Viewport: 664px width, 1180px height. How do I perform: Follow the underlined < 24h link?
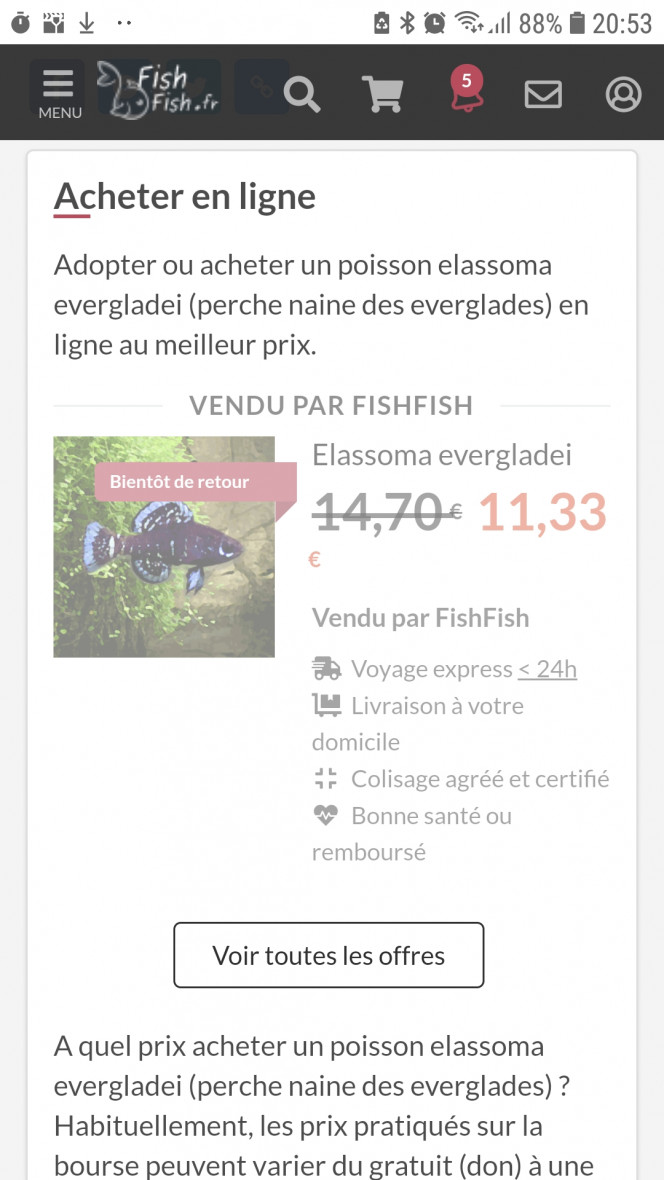547,669
